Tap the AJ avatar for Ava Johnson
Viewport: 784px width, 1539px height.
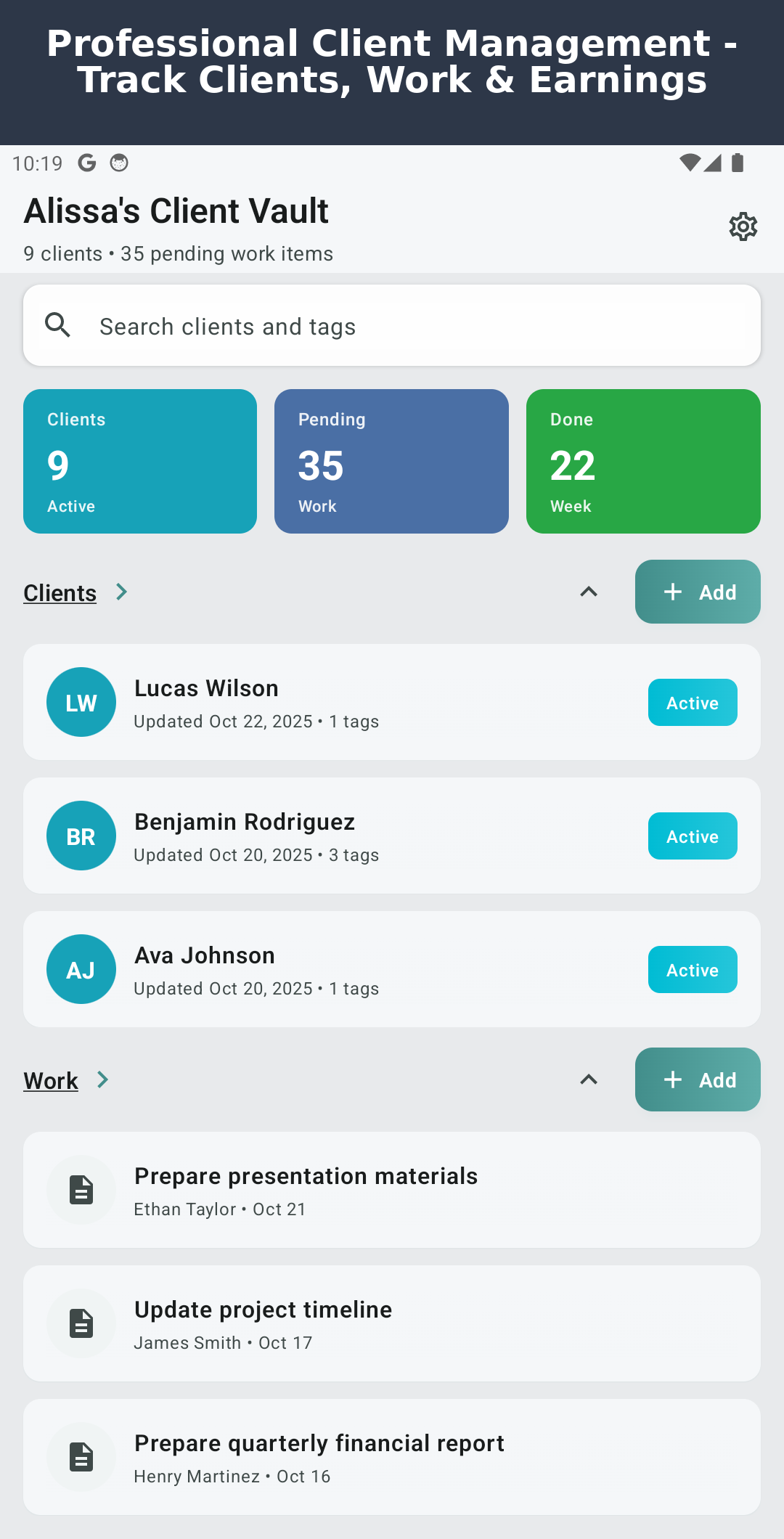coord(81,969)
